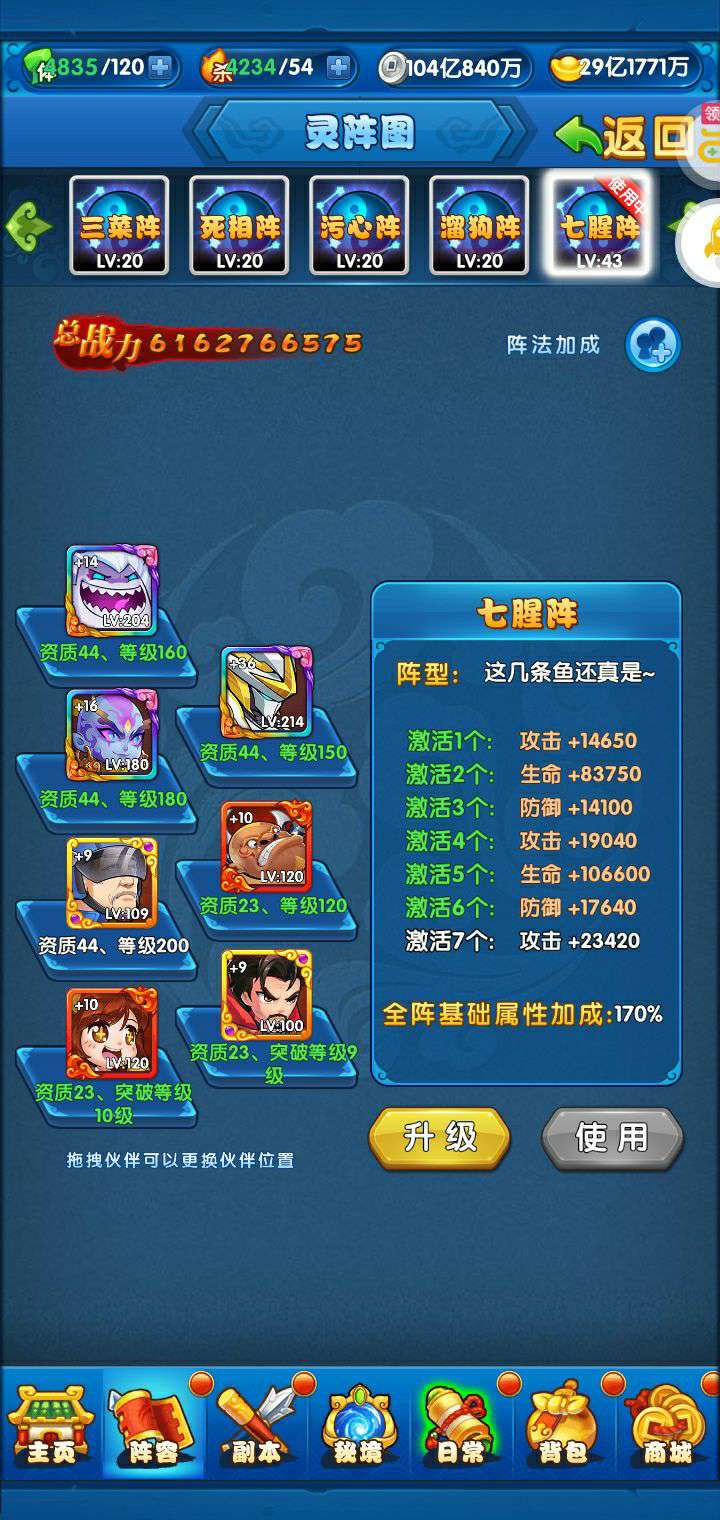Image resolution: width=720 pixels, height=1520 pixels.
Task: Select the LV:214 armored partner
Action: tap(266, 691)
